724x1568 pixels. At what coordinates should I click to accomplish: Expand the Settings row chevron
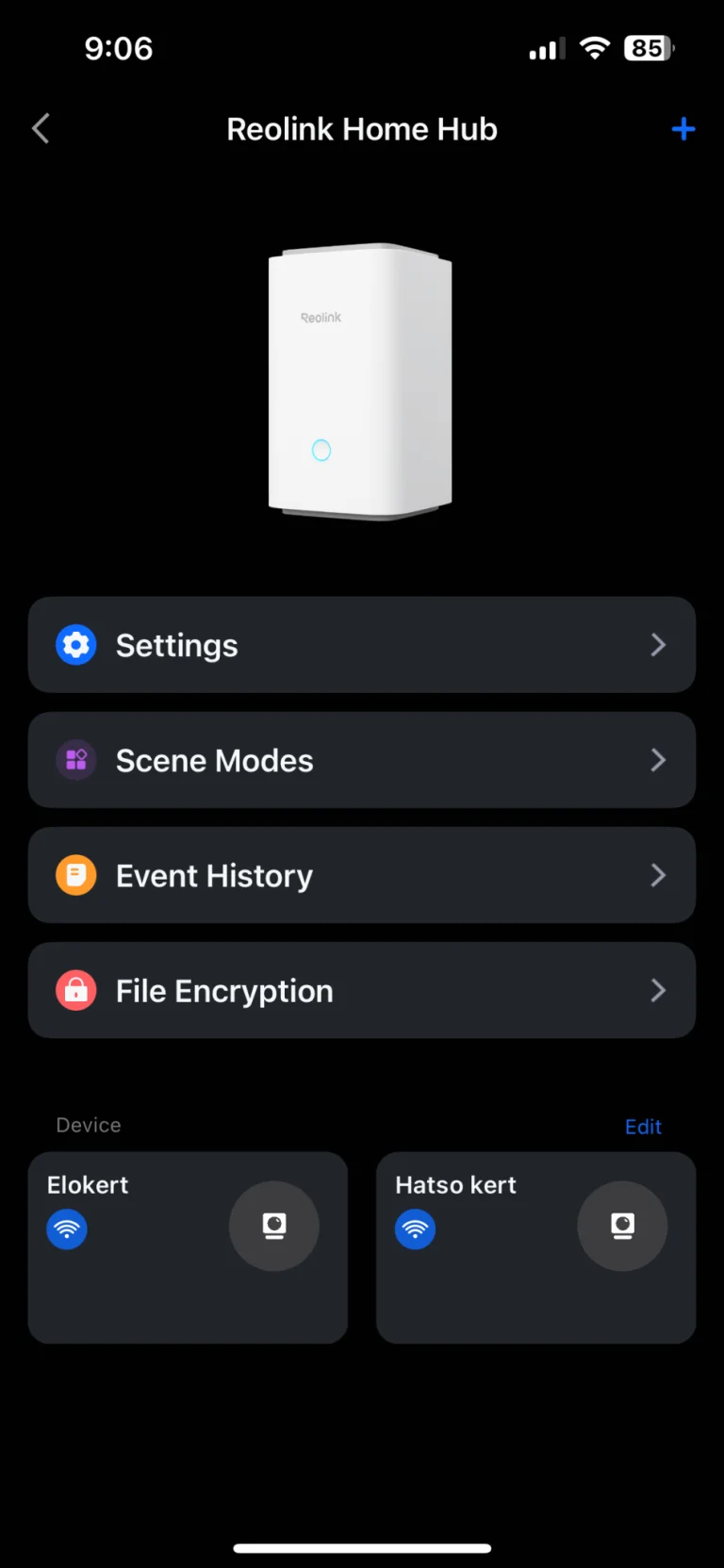coord(658,645)
